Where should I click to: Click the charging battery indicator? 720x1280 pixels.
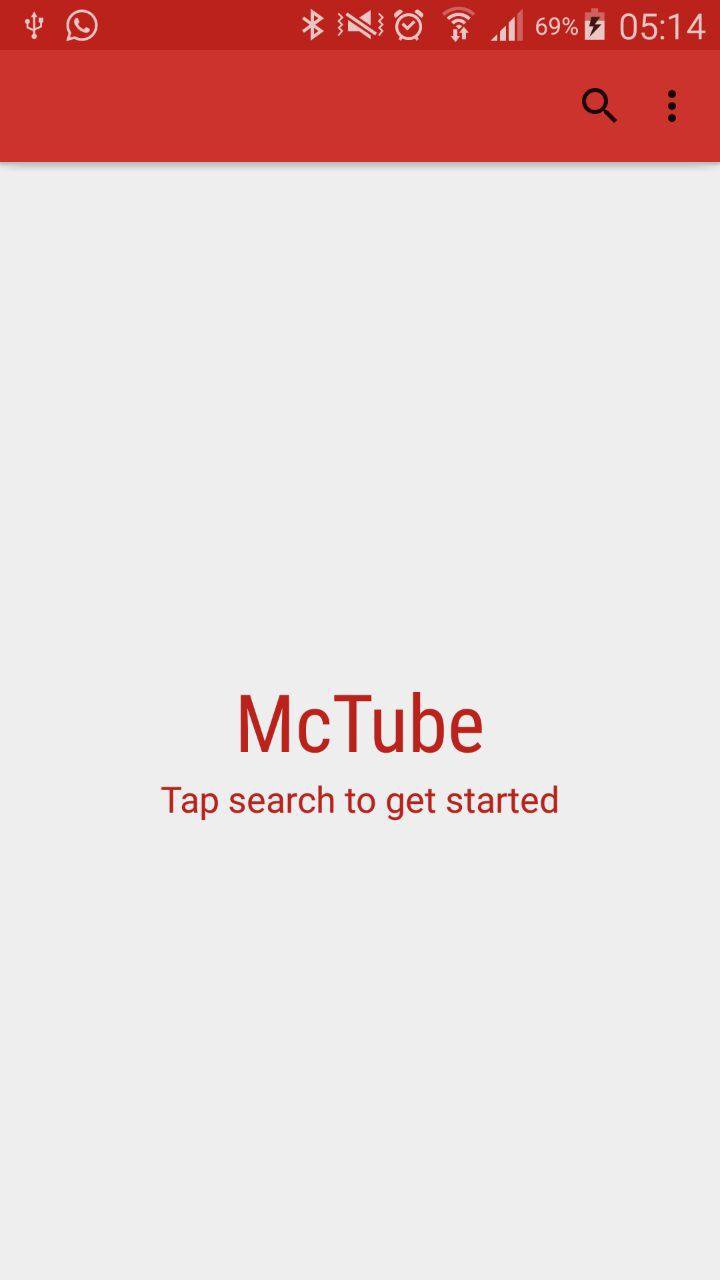pyautogui.click(x=592, y=25)
